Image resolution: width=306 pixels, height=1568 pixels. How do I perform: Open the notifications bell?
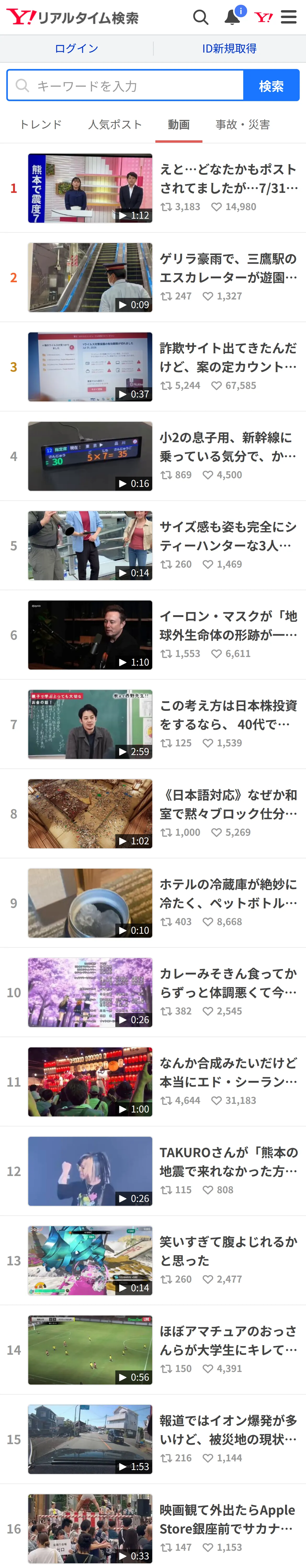coord(233,16)
